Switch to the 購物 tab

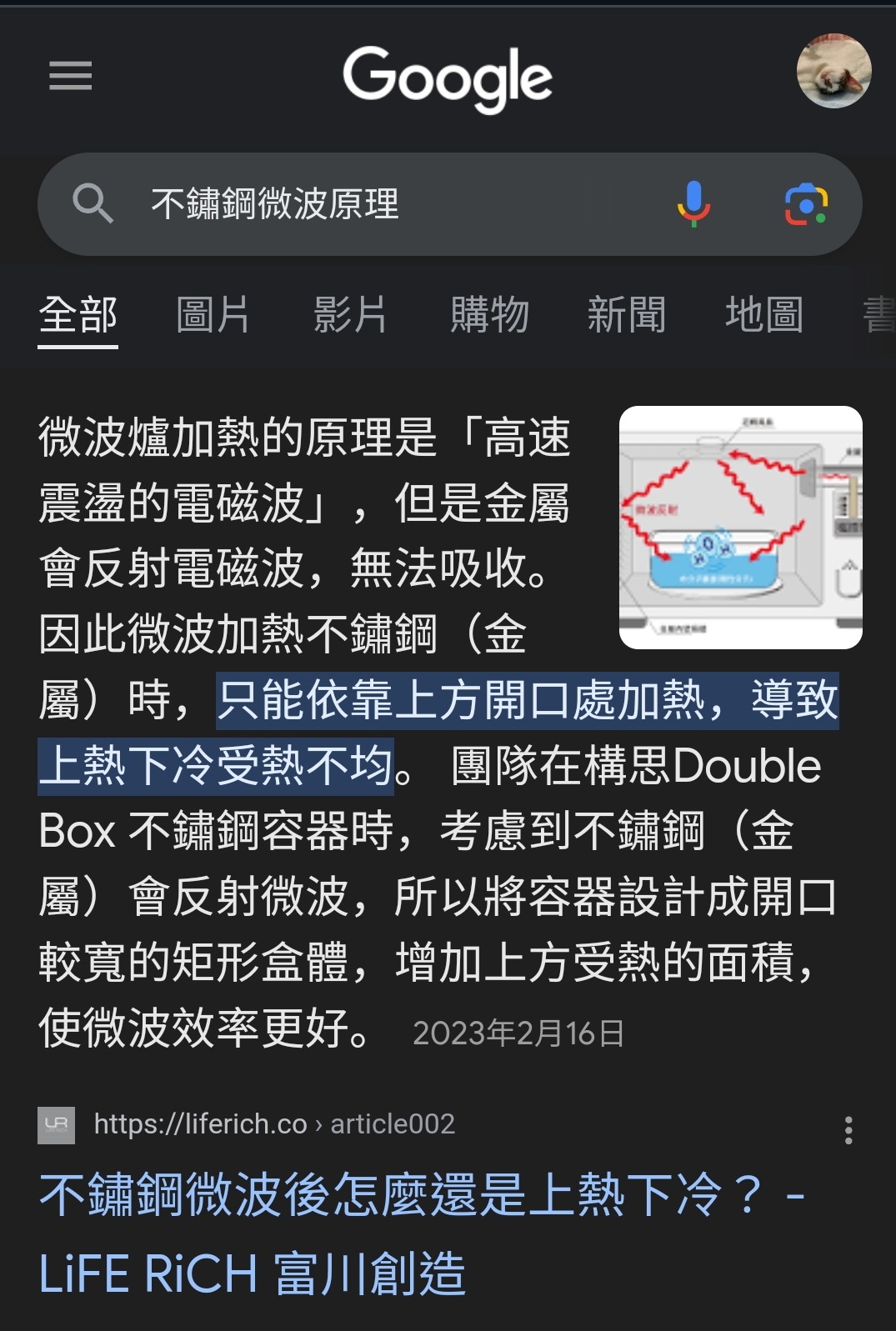pyautogui.click(x=489, y=316)
